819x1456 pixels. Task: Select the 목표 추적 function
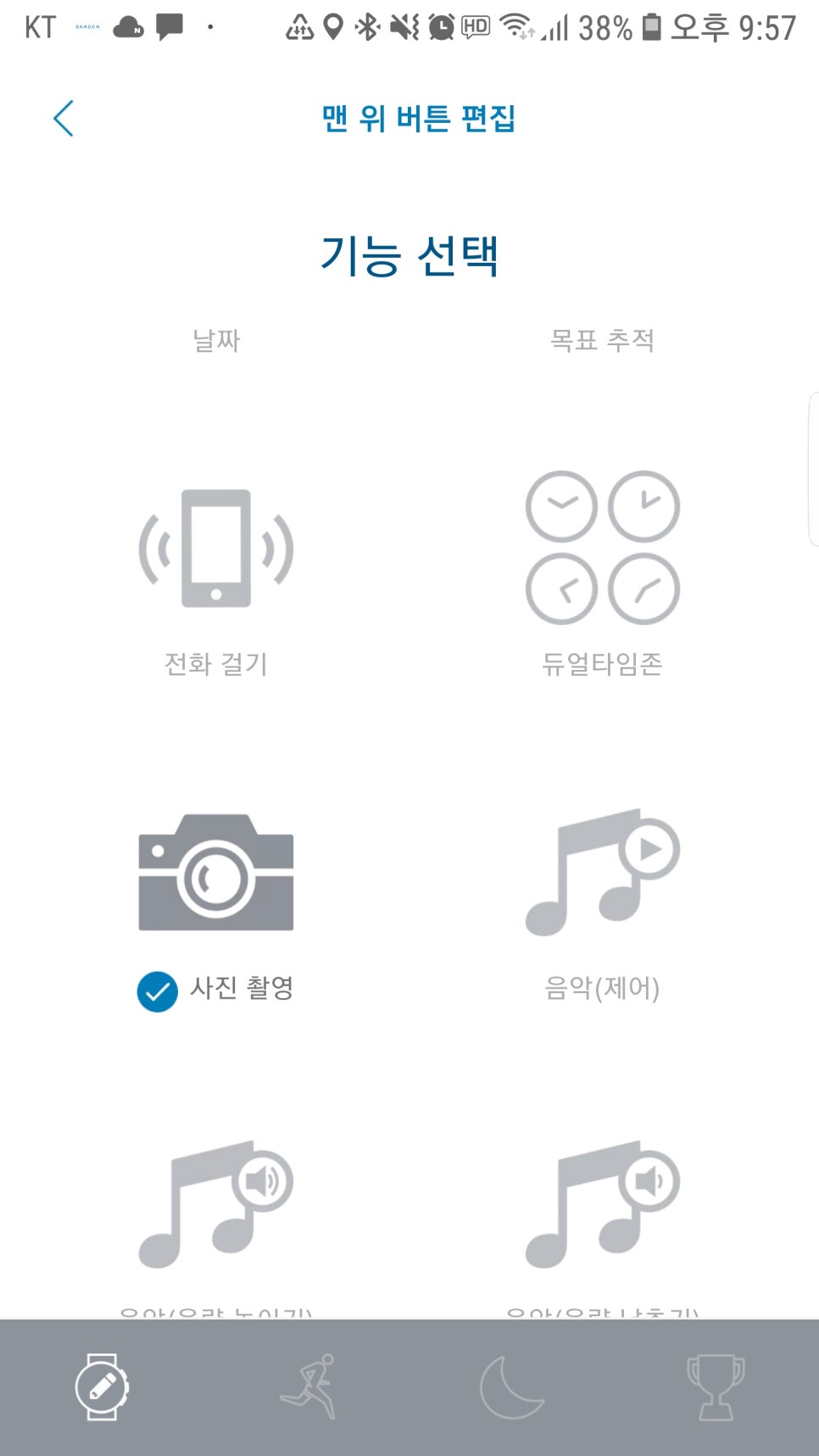[602, 340]
